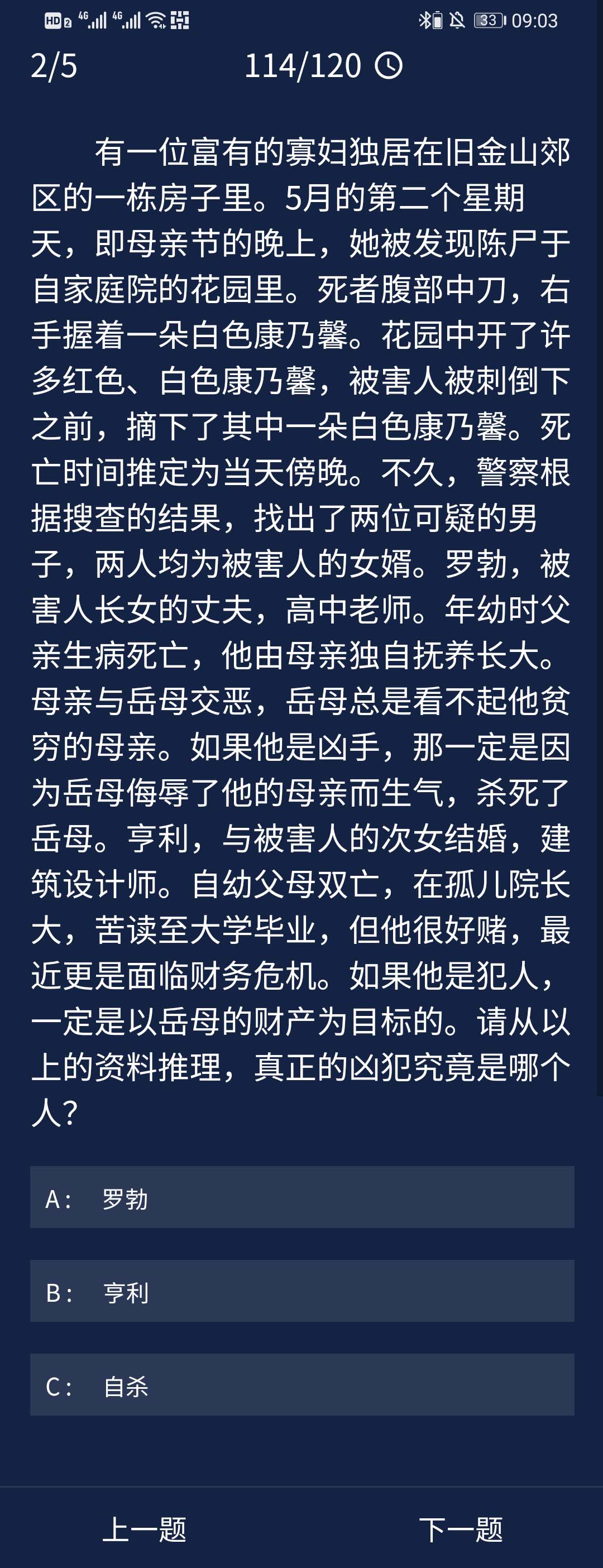
Task: Go to the next question 下一题
Action: pos(461,1529)
